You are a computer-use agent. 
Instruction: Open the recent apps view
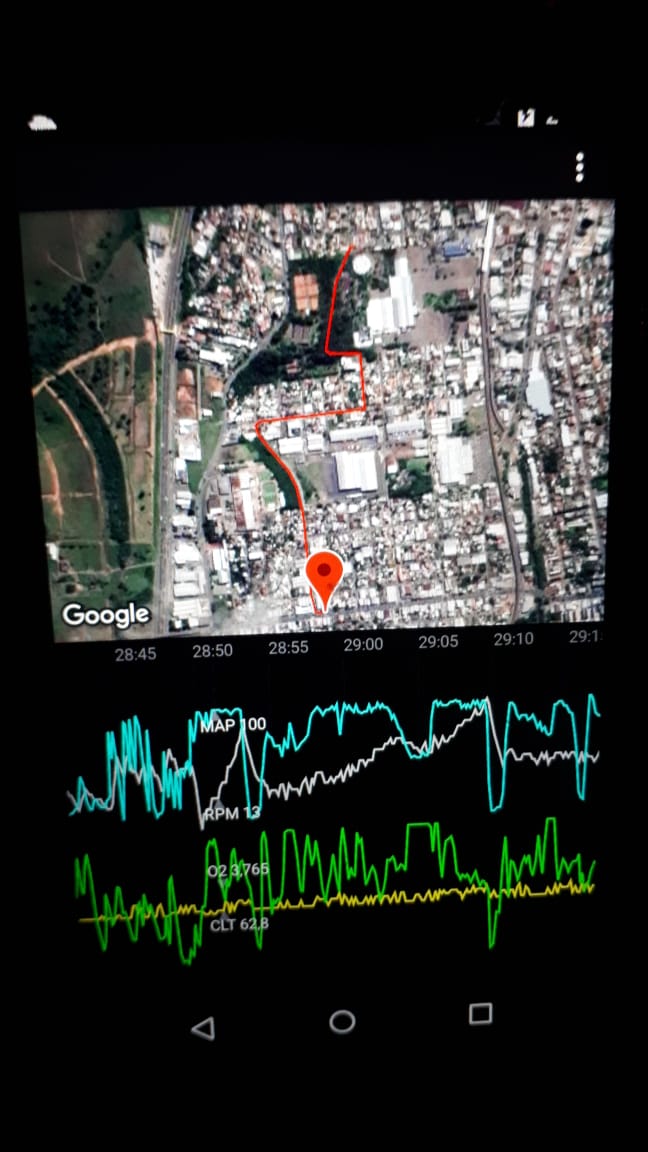[x=480, y=1014]
